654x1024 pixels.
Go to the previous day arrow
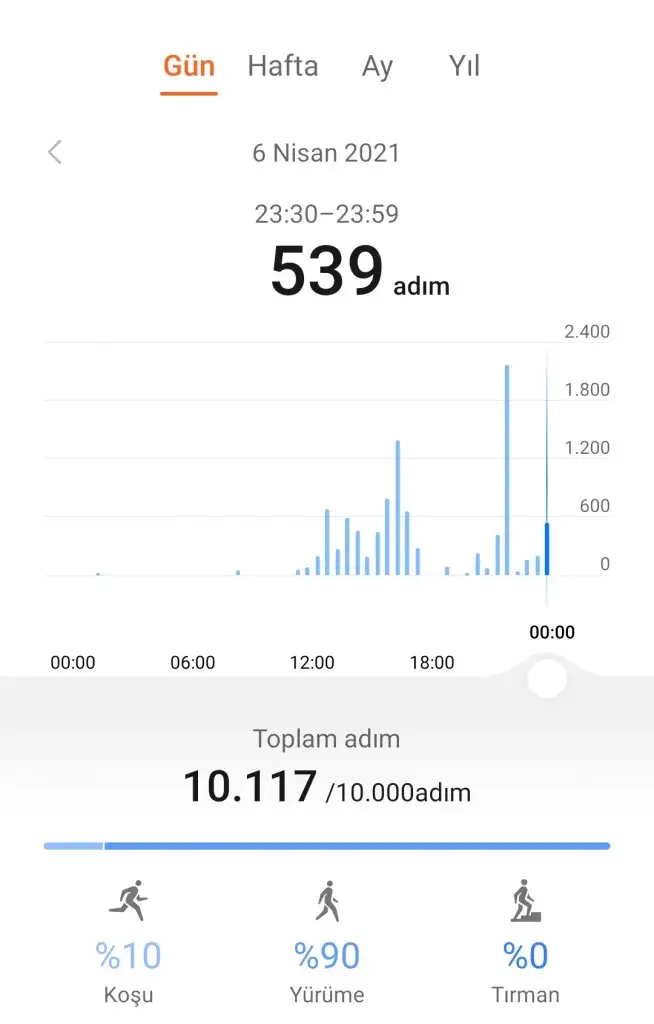tap(55, 152)
